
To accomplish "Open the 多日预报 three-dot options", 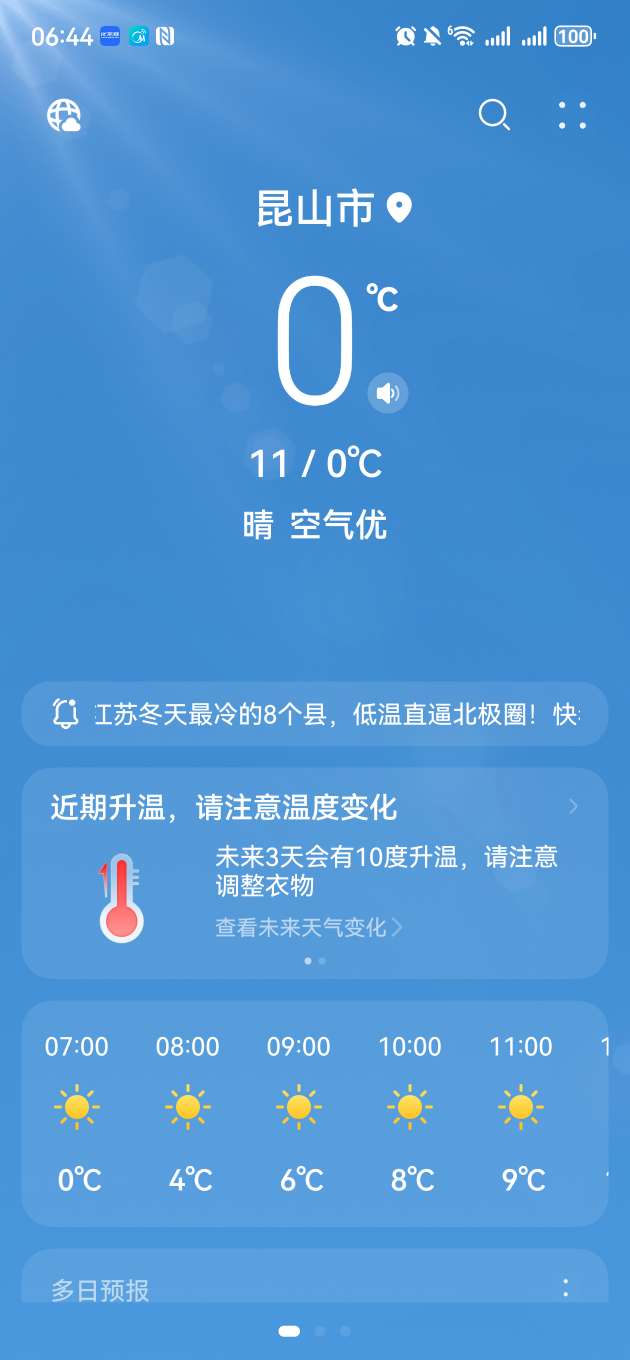I will 566,1287.
